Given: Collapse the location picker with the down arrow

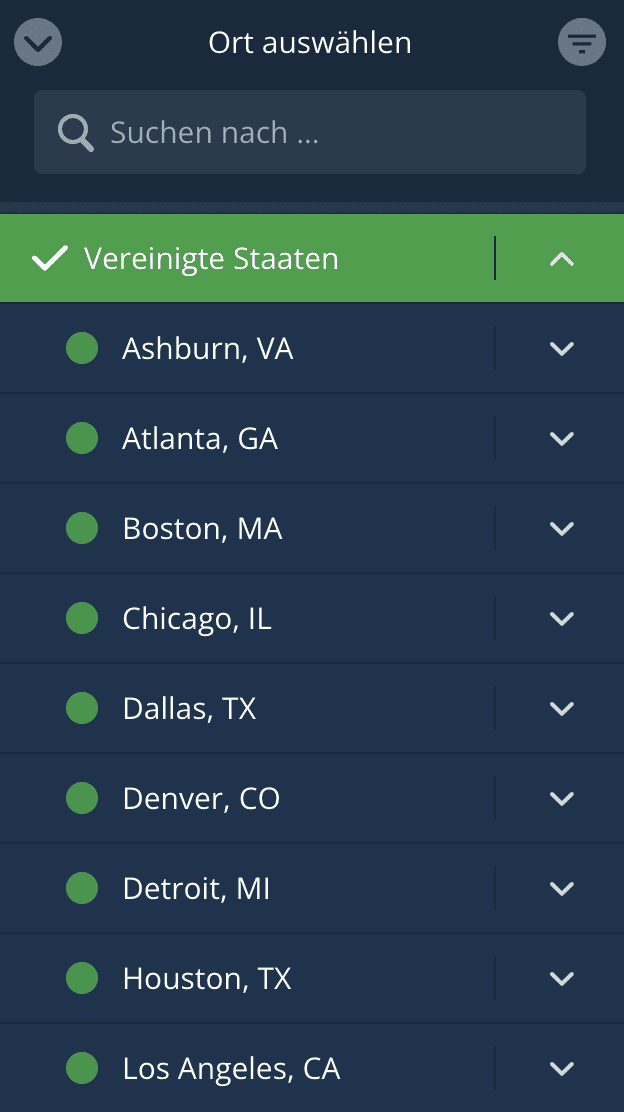Looking at the screenshot, I should [x=38, y=44].
